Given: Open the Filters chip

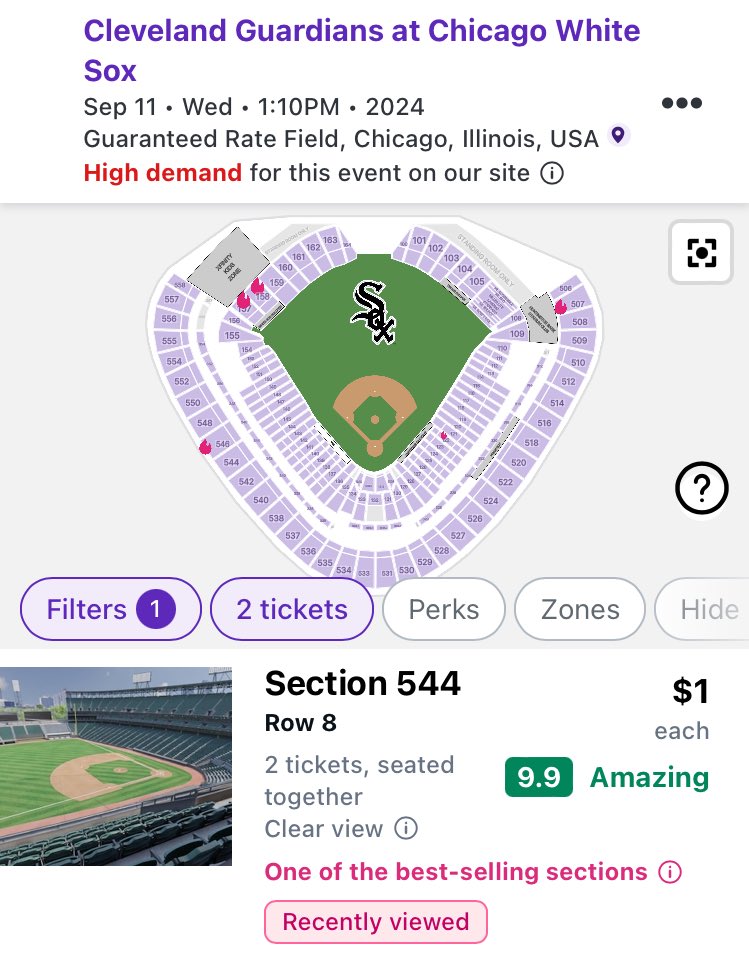Looking at the screenshot, I should 110,609.
